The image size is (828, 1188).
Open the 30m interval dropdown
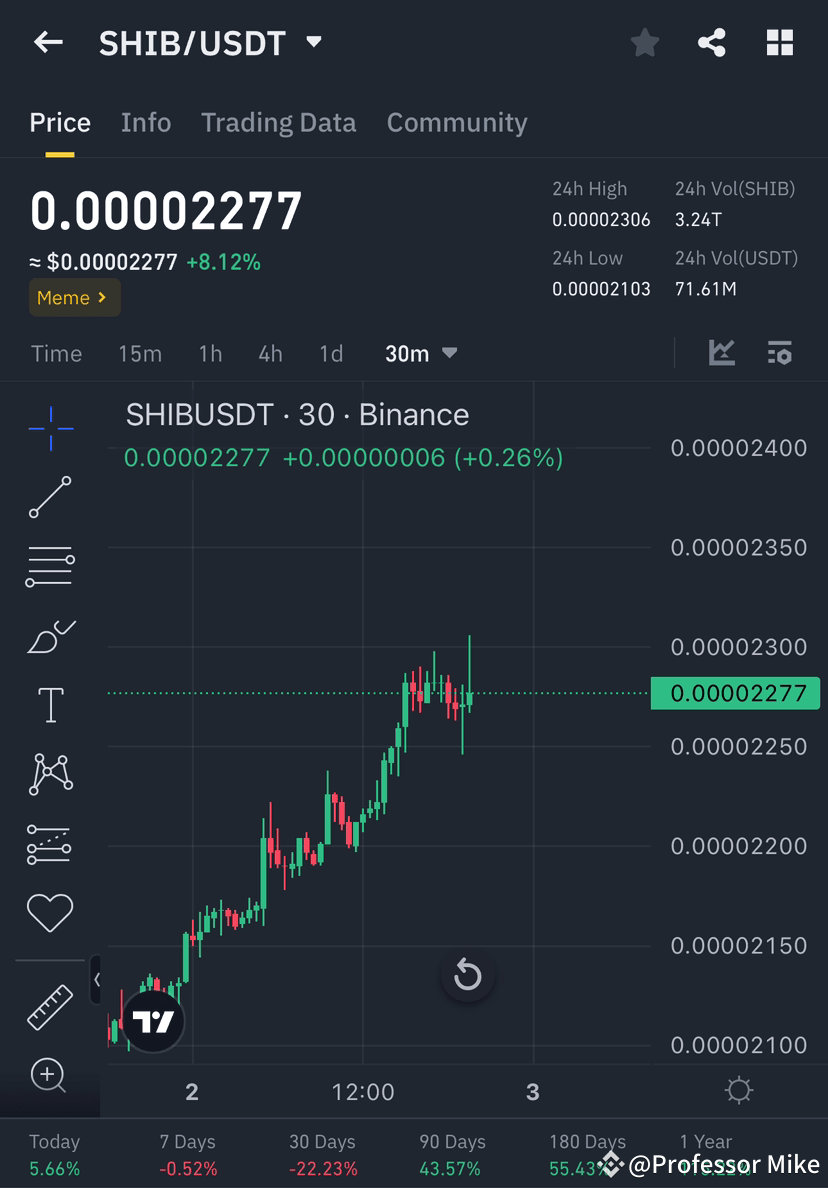(422, 353)
